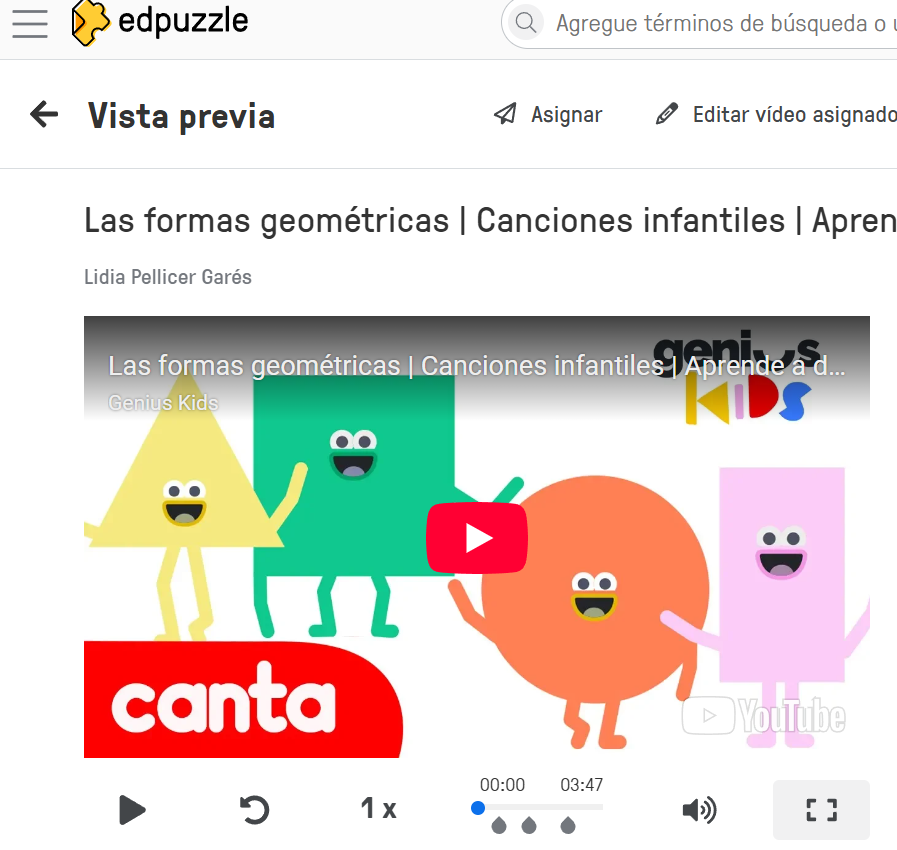Open Editar vídeo asignado
Viewport: 897px width, 850px height.
[776, 115]
